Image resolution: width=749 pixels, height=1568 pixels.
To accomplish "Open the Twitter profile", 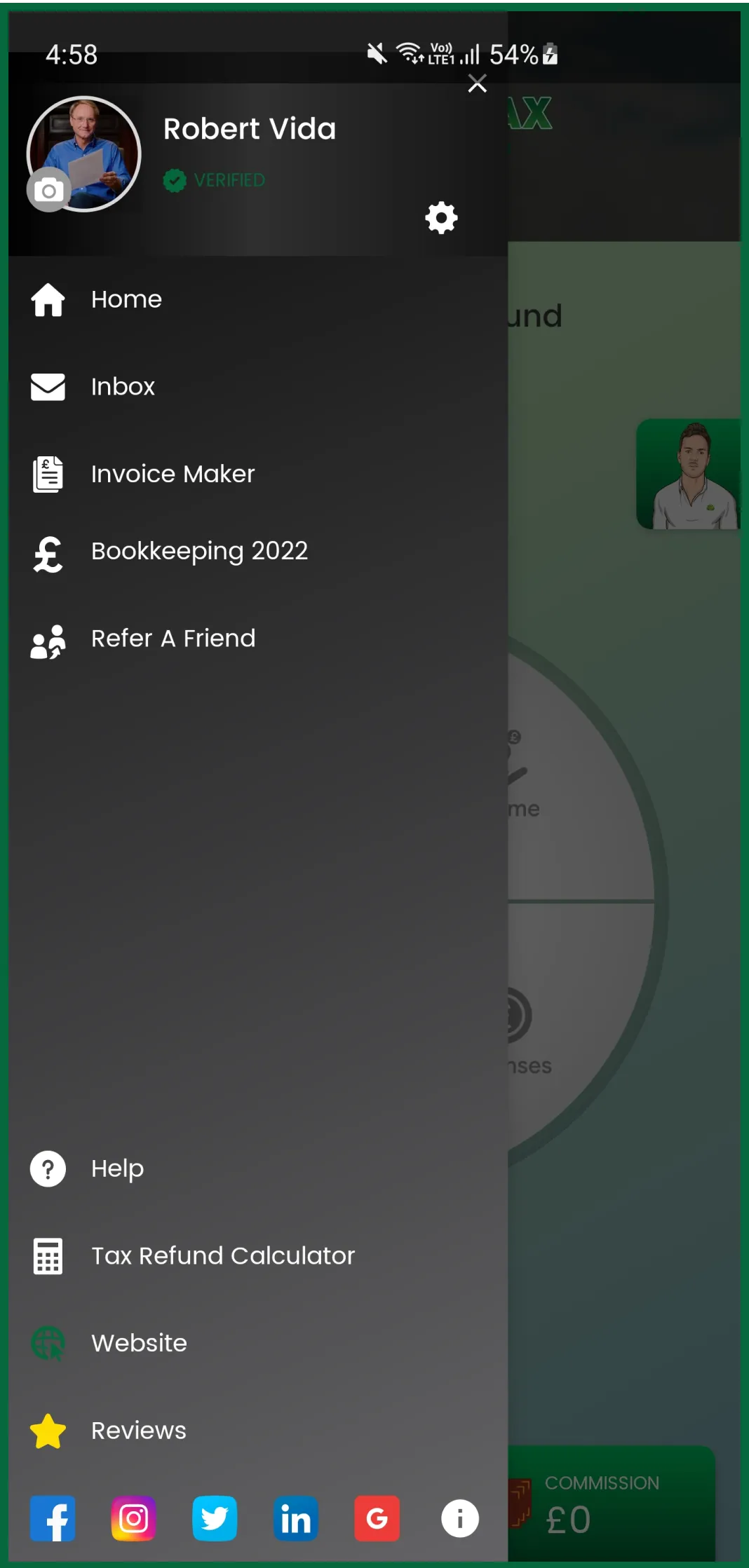I will coord(215,1519).
